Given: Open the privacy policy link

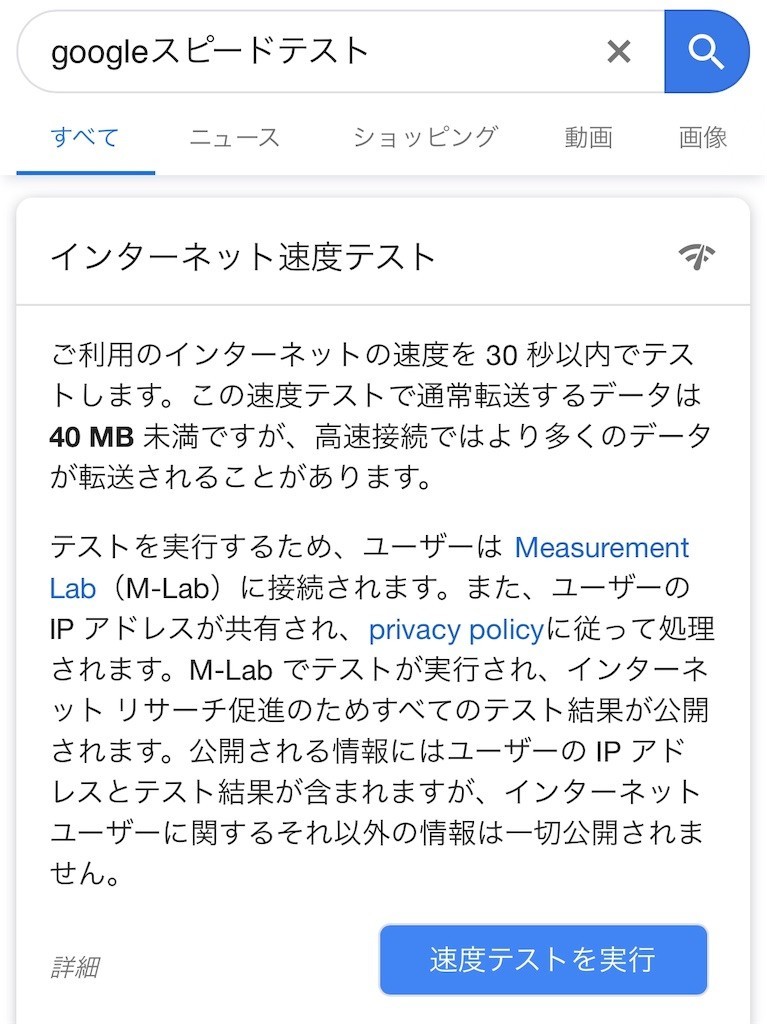Looking at the screenshot, I should tap(456, 630).
